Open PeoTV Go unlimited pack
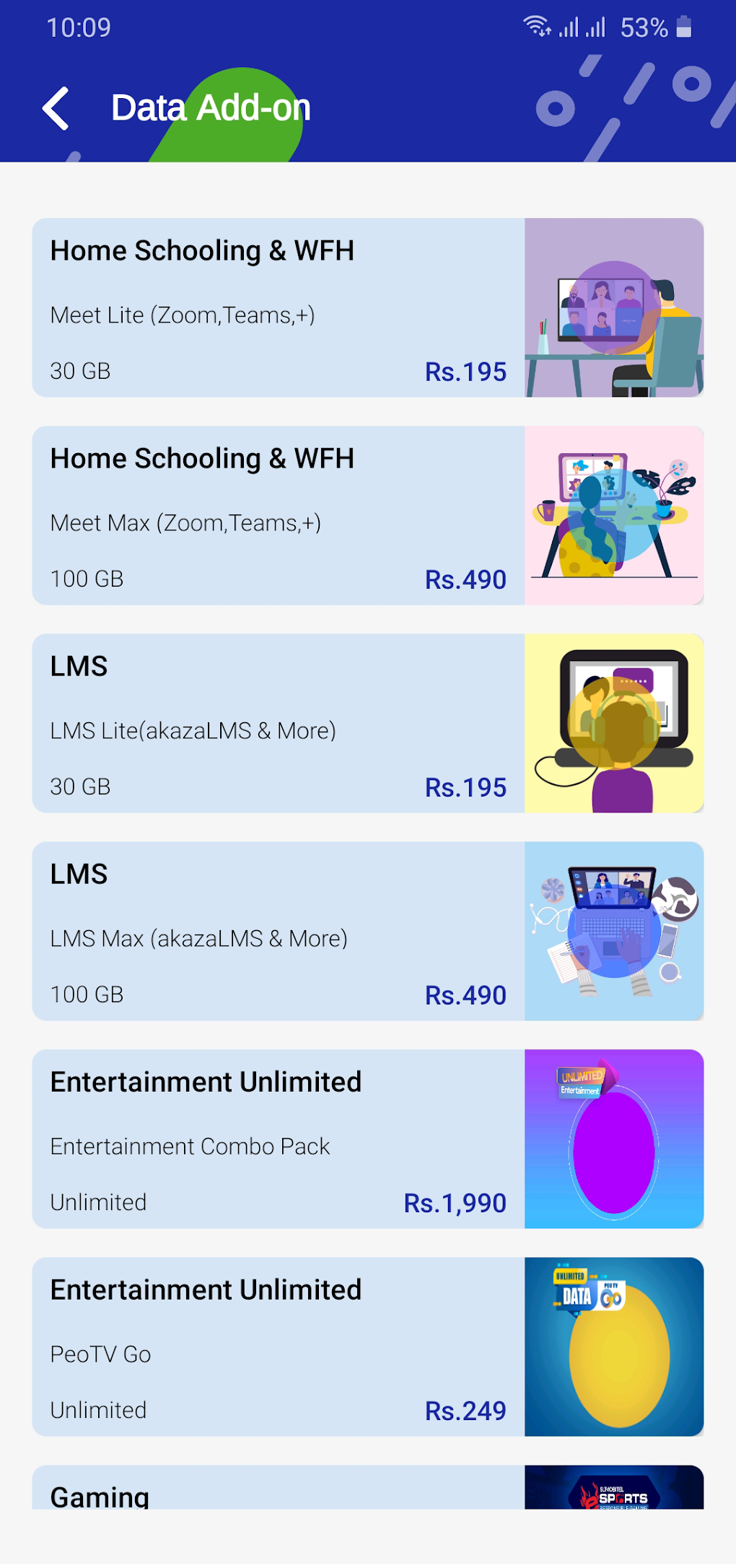Image resolution: width=736 pixels, height=1568 pixels. 368,1346
